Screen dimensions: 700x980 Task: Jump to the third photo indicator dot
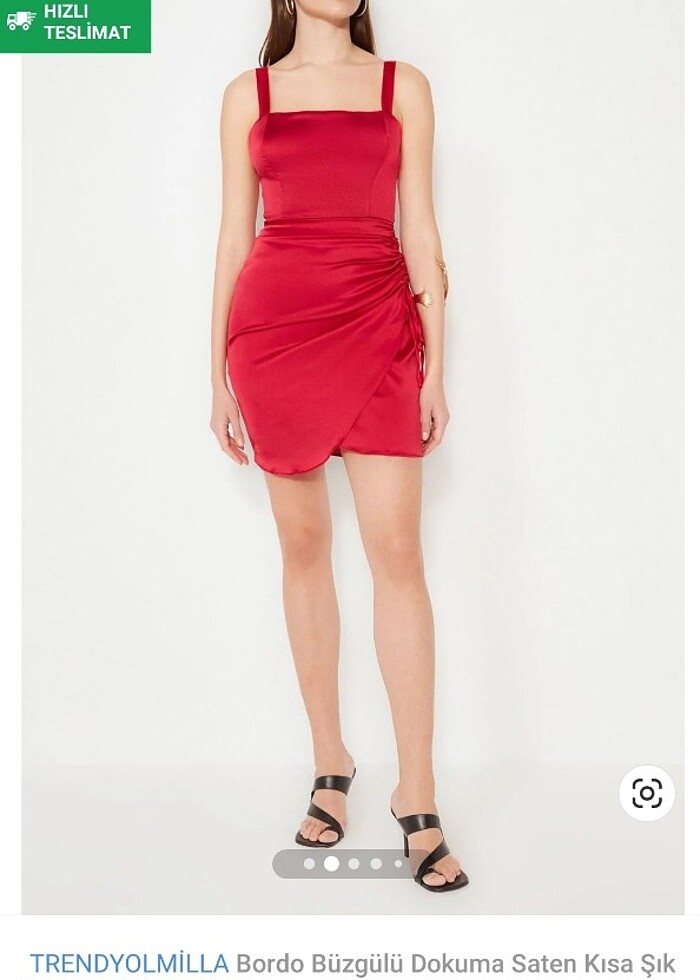pyautogui.click(x=354, y=864)
